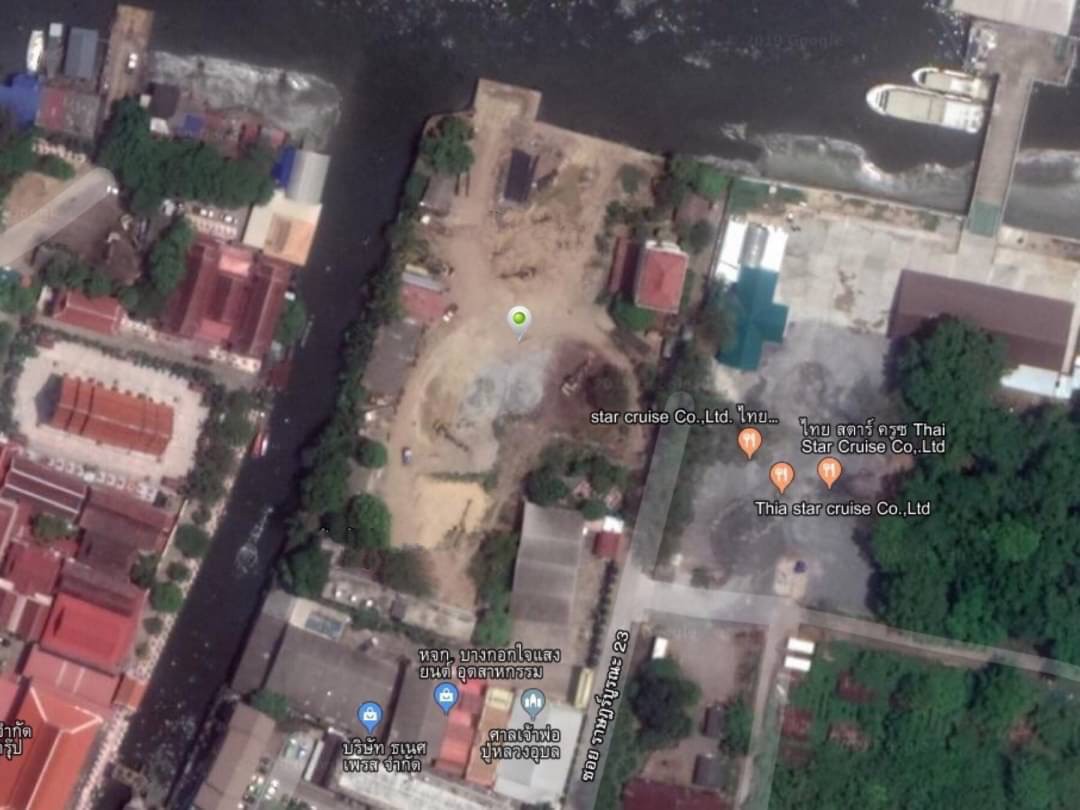Open the 'Thai Star Cruise Co.,Ltd' restaurant marker
Viewport: 1080px width, 810px height.
pos(829,470)
